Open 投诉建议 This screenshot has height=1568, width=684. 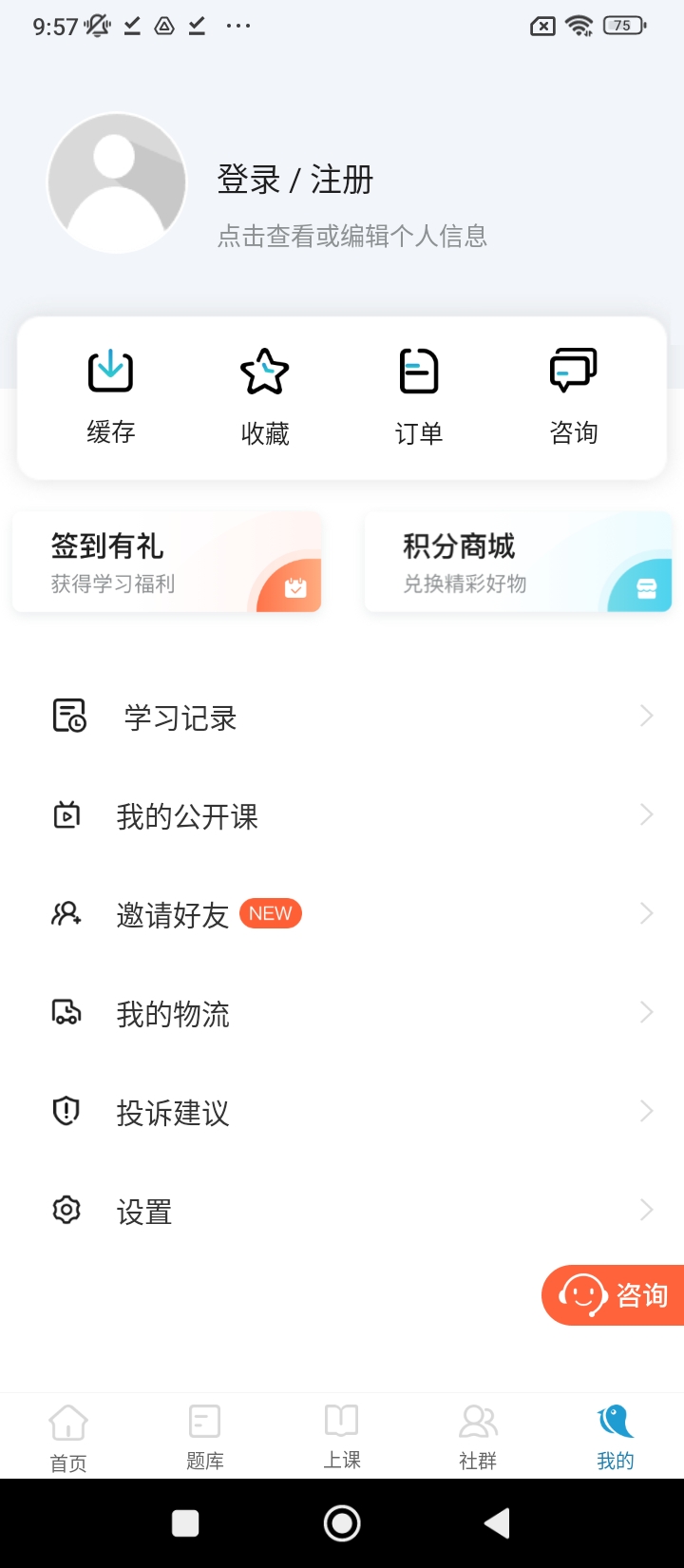point(342,1112)
